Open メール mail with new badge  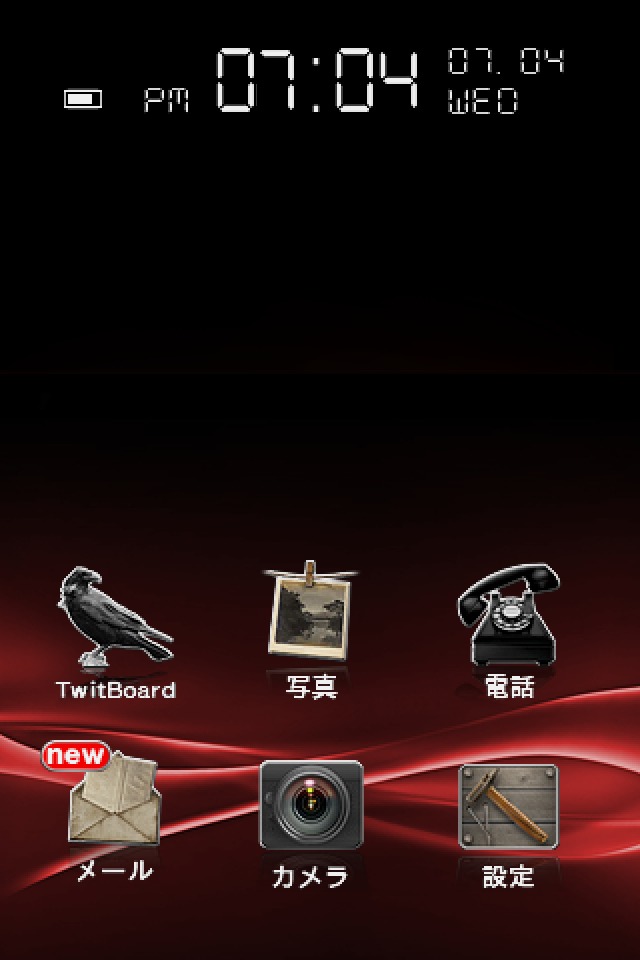pos(112,802)
